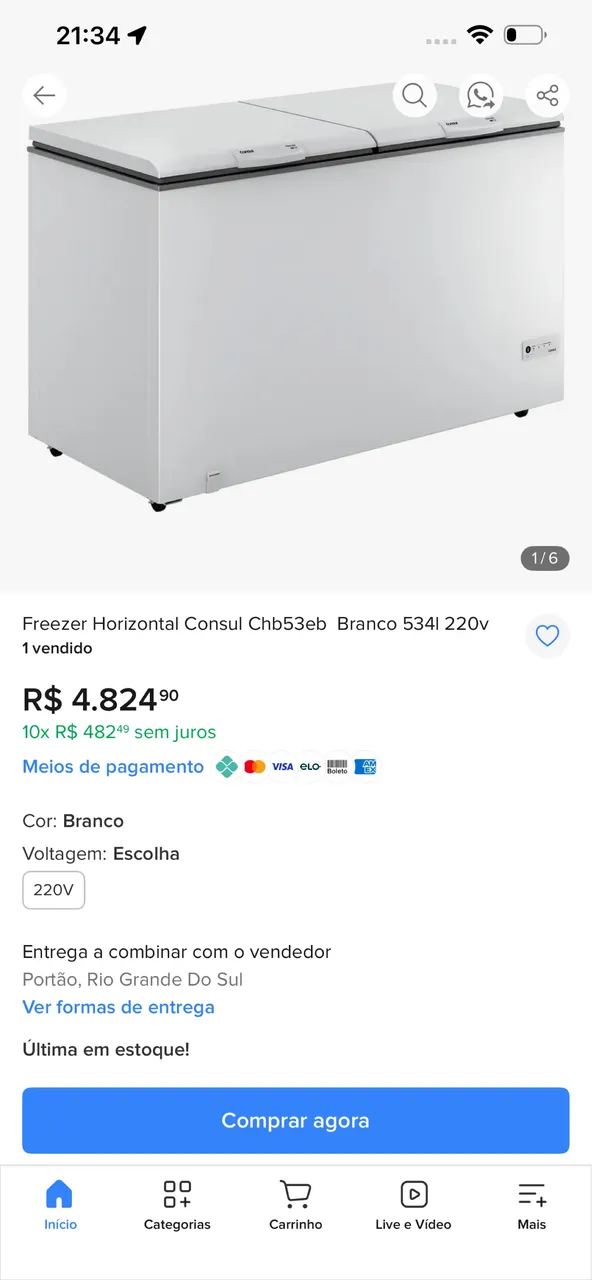Switch to the Início tab
Image resolution: width=592 pixels, height=1280 pixels.
[60, 1205]
